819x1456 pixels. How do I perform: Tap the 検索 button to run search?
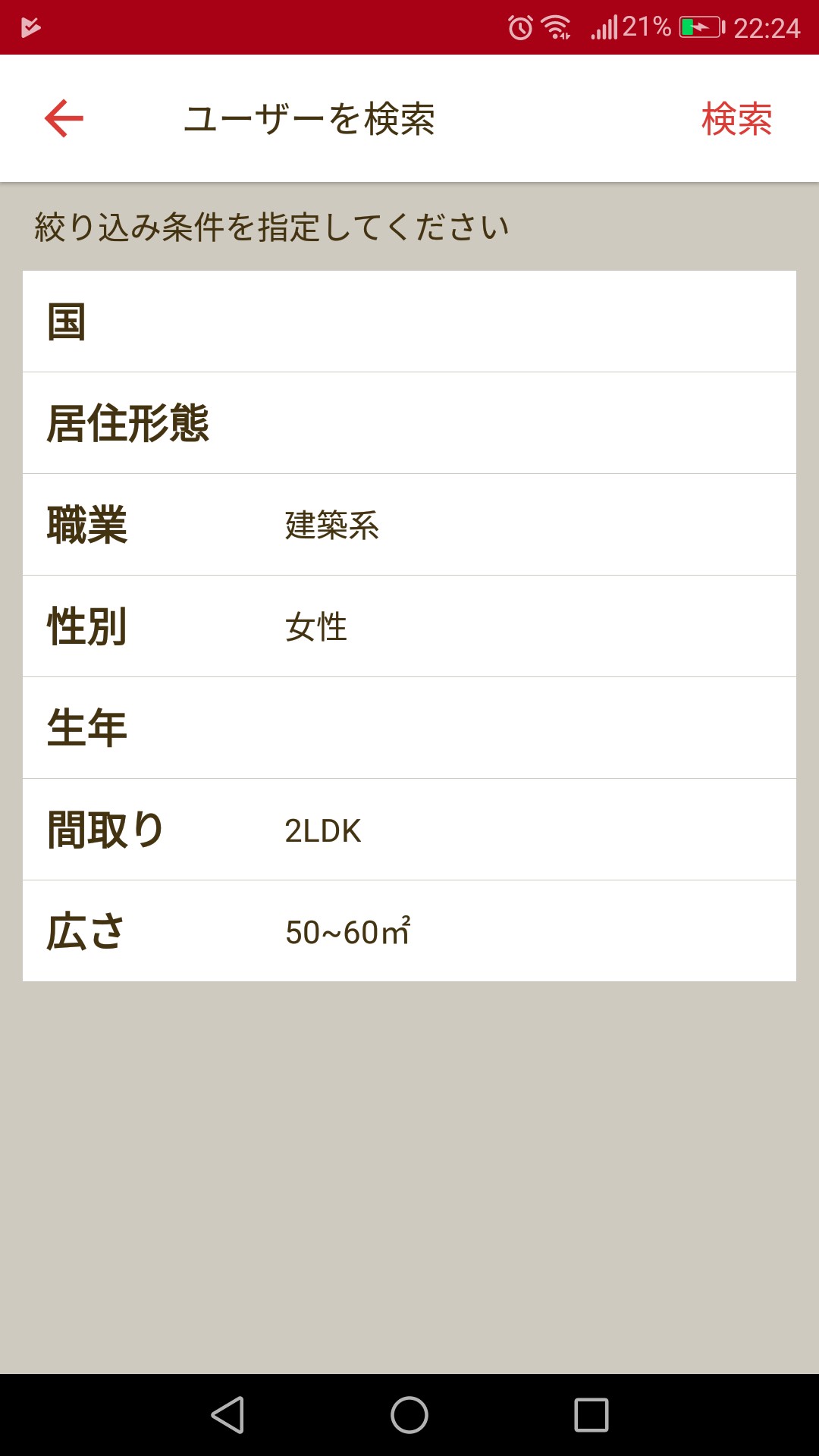736,119
